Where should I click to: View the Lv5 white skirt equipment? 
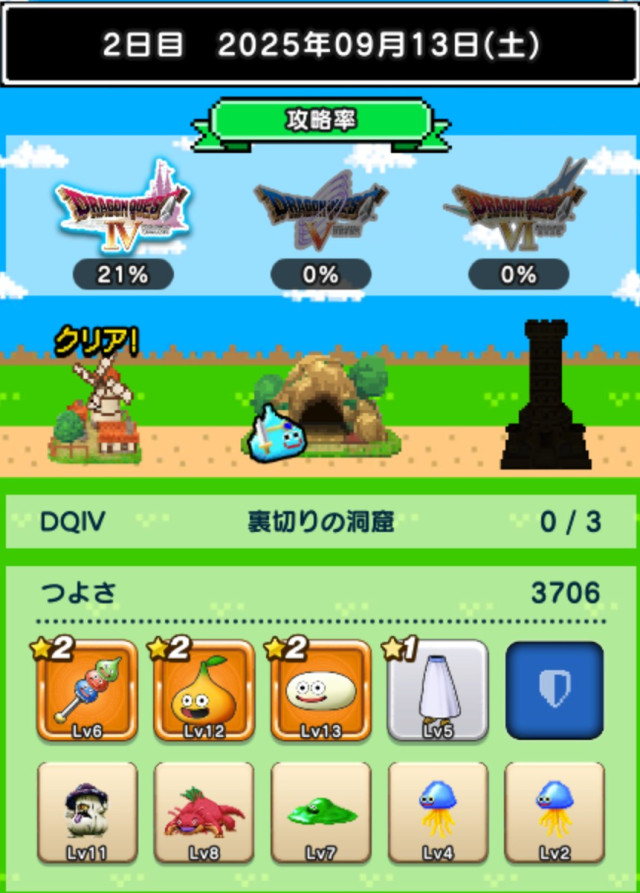point(438,691)
